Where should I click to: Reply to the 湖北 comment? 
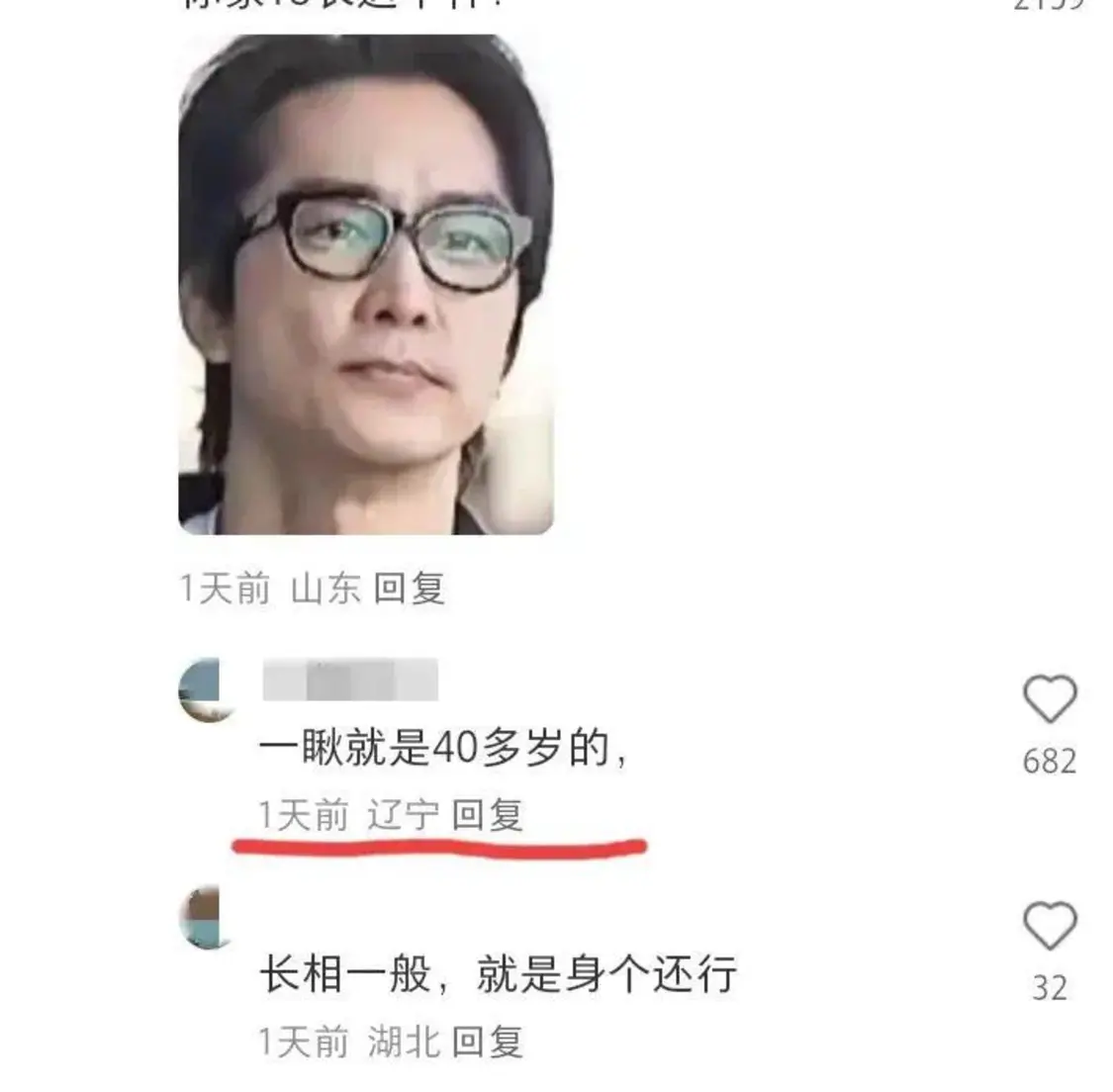(487, 1042)
